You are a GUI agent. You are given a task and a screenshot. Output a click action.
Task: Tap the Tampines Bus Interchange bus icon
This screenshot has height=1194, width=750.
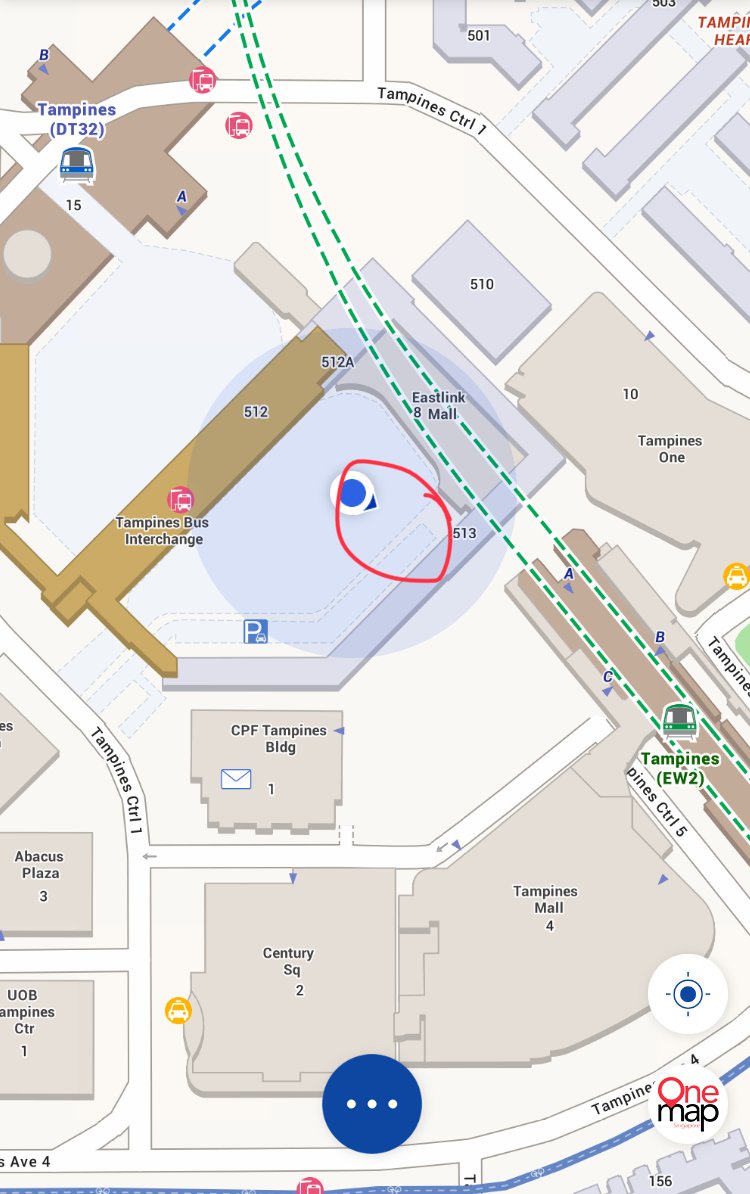pyautogui.click(x=180, y=499)
